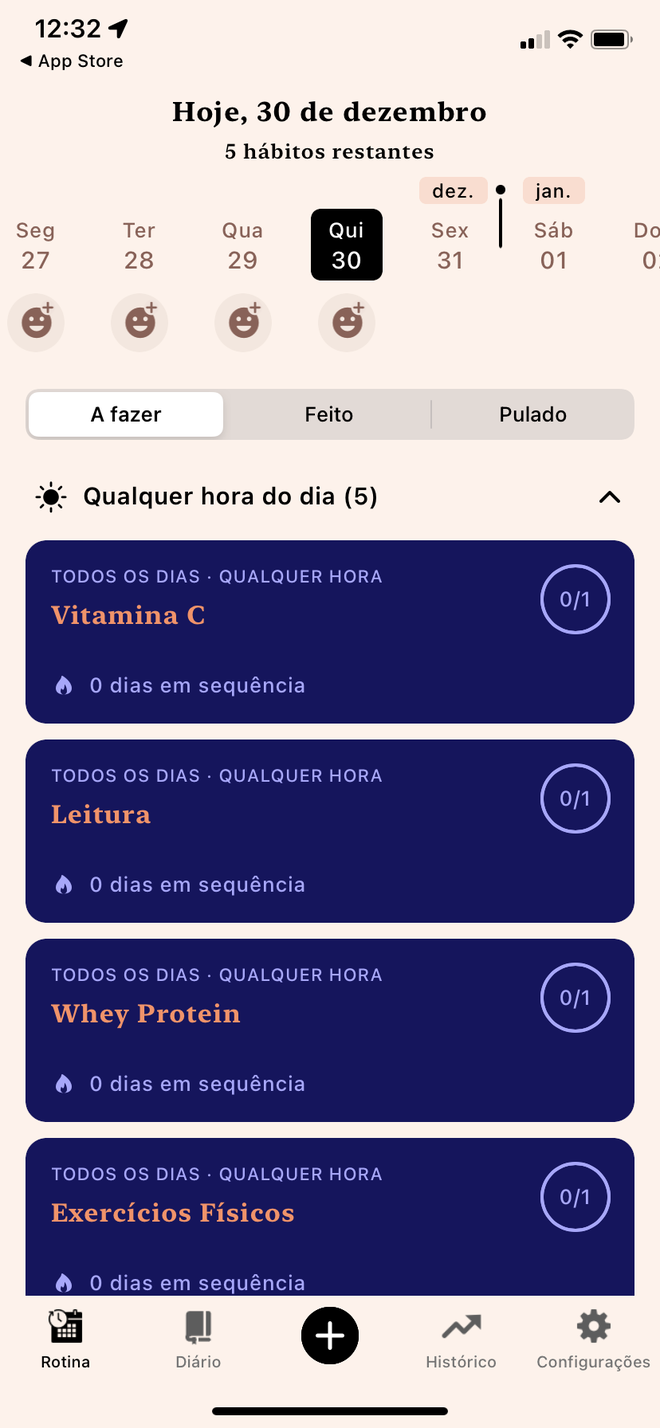Tap the 0/1 circle on Leitura
This screenshot has height=1428, width=660.
[x=575, y=799]
